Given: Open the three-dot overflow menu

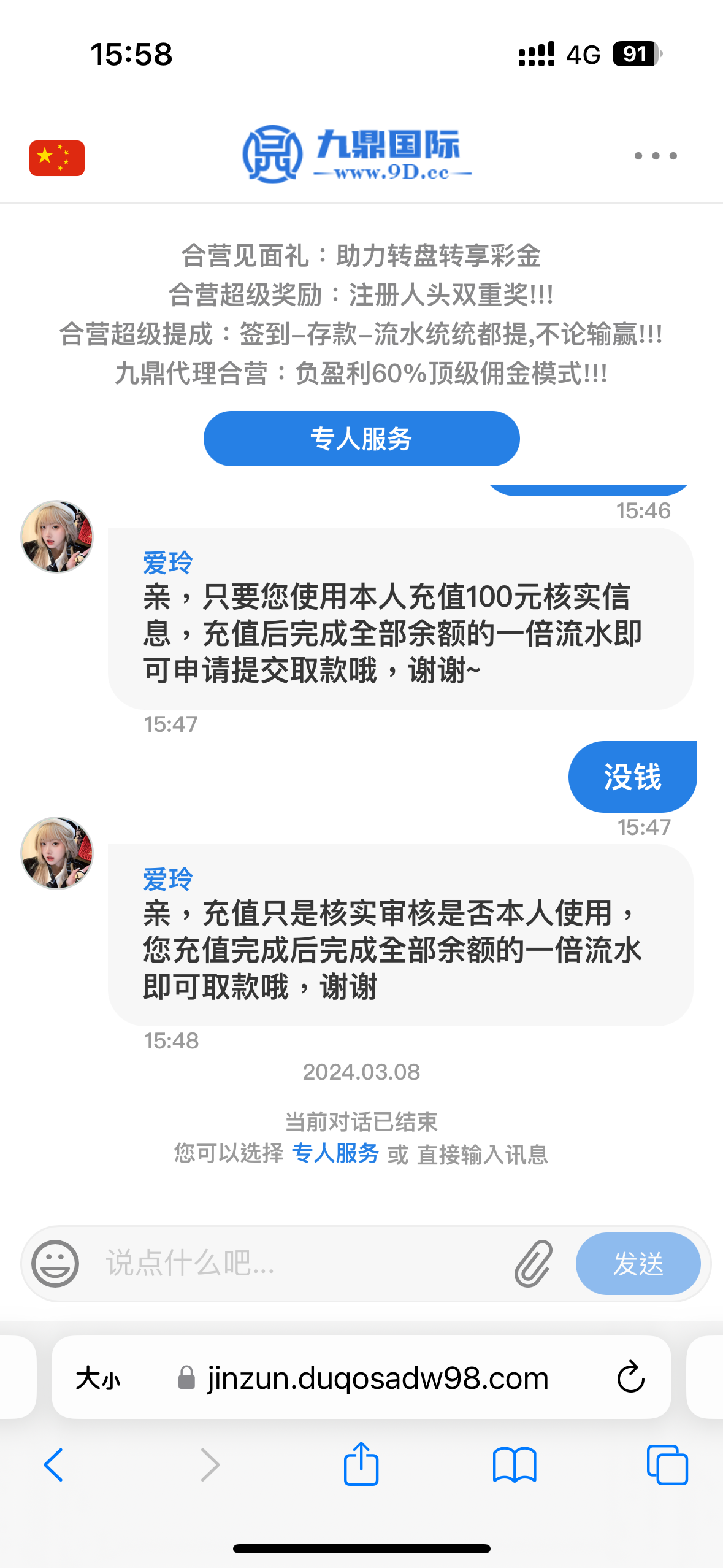Looking at the screenshot, I should tap(656, 156).
